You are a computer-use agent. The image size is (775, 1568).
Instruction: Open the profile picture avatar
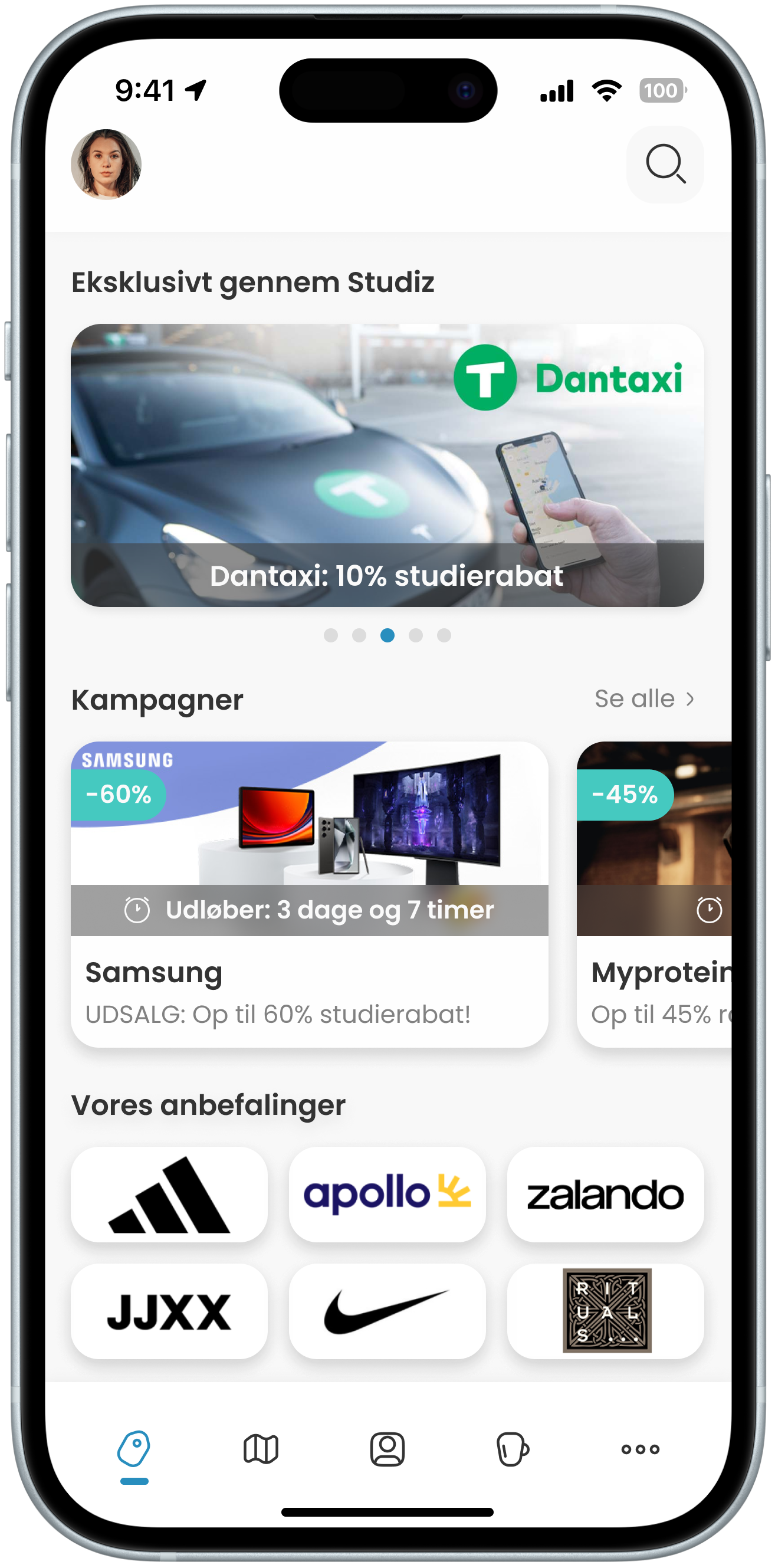[x=106, y=164]
